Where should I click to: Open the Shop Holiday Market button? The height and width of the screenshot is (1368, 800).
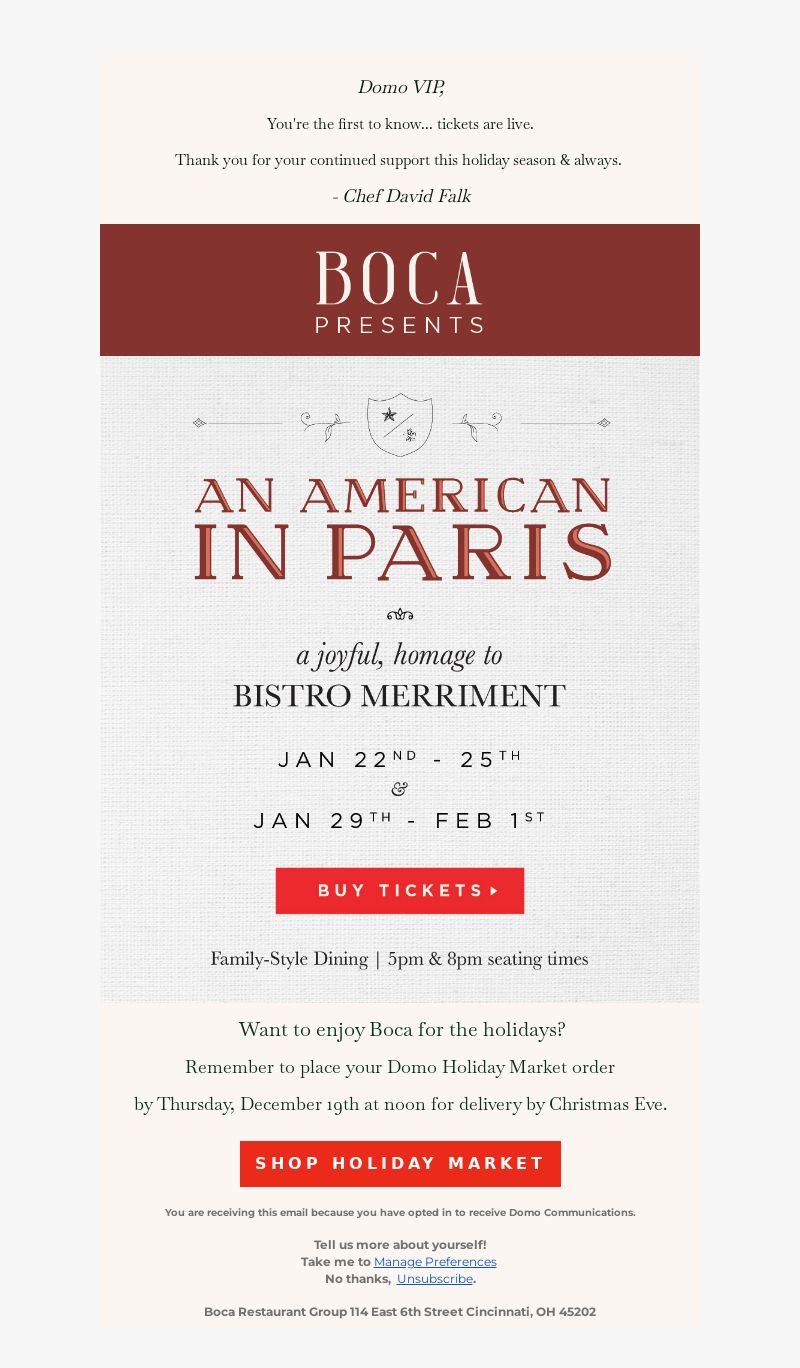[400, 1163]
